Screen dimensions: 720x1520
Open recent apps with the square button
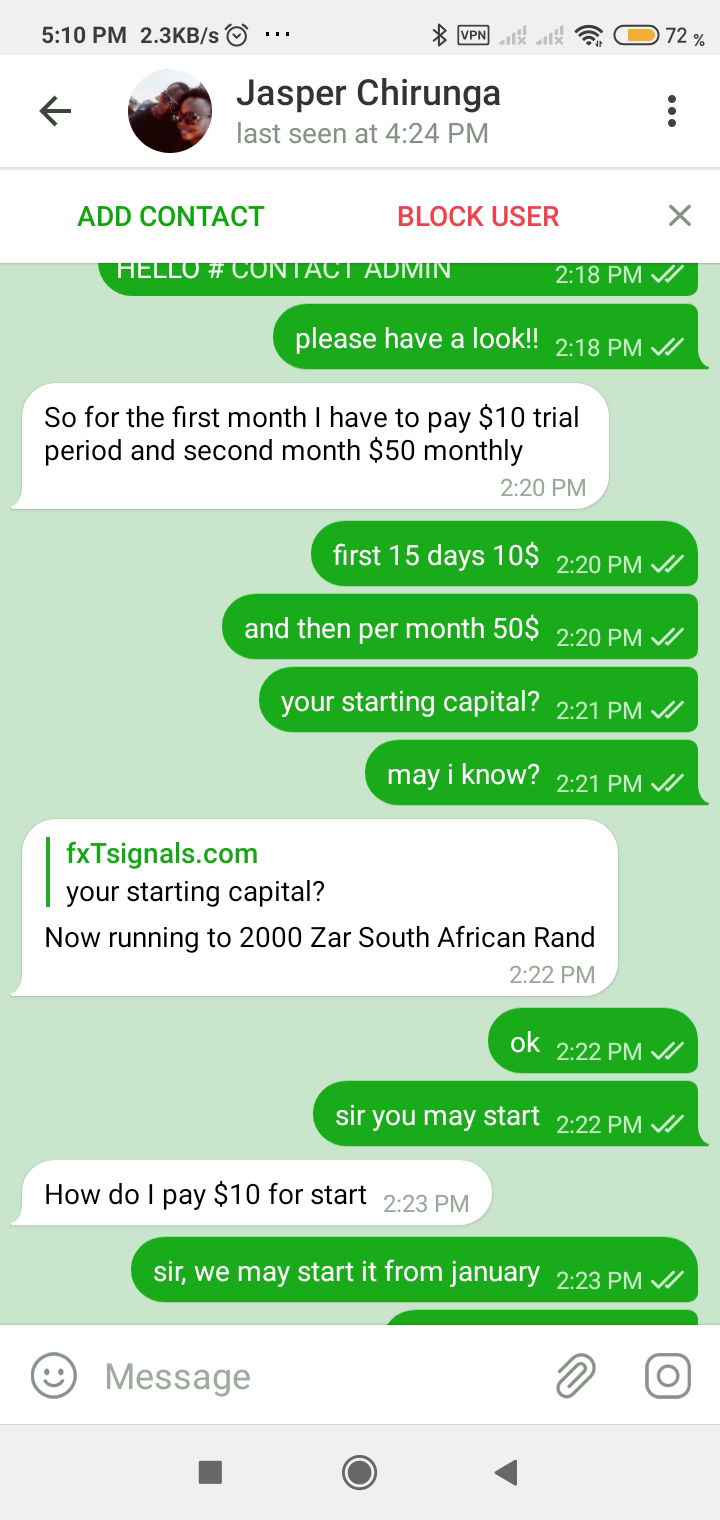pos(210,1472)
